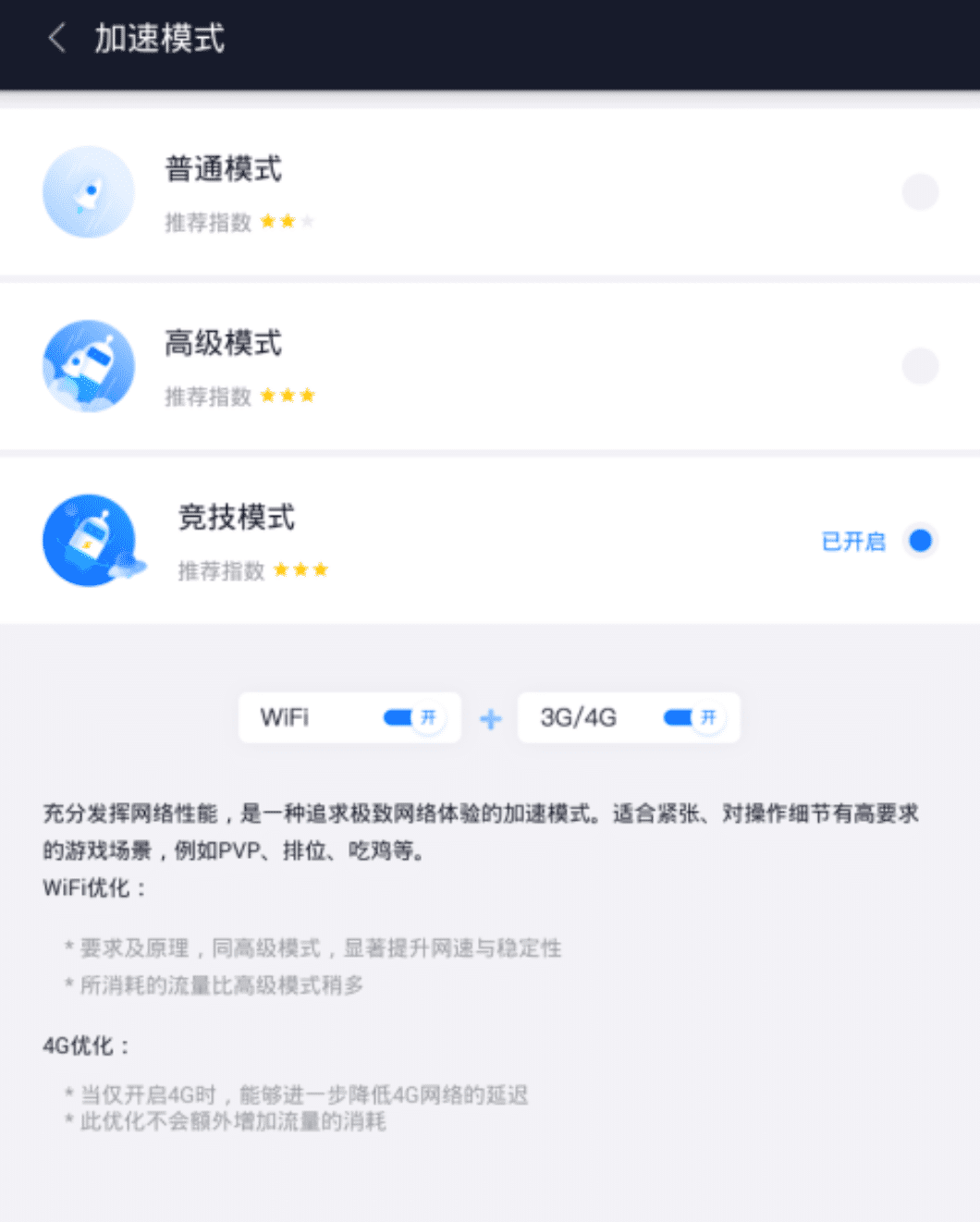The width and height of the screenshot is (980, 1222).
Task: Tap the 已开启 label text
Action: (x=852, y=540)
